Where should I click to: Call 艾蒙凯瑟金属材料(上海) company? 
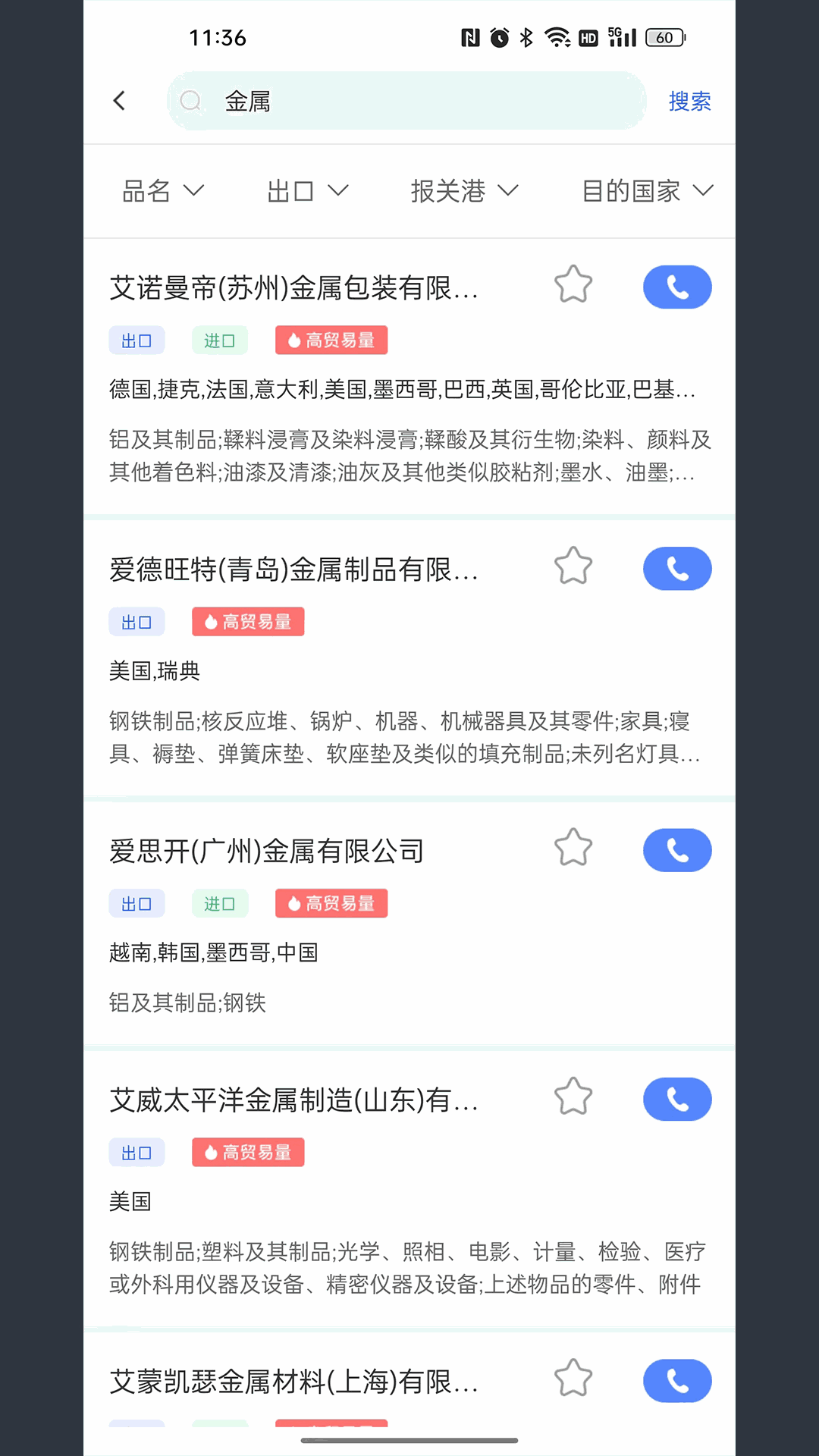(677, 1381)
